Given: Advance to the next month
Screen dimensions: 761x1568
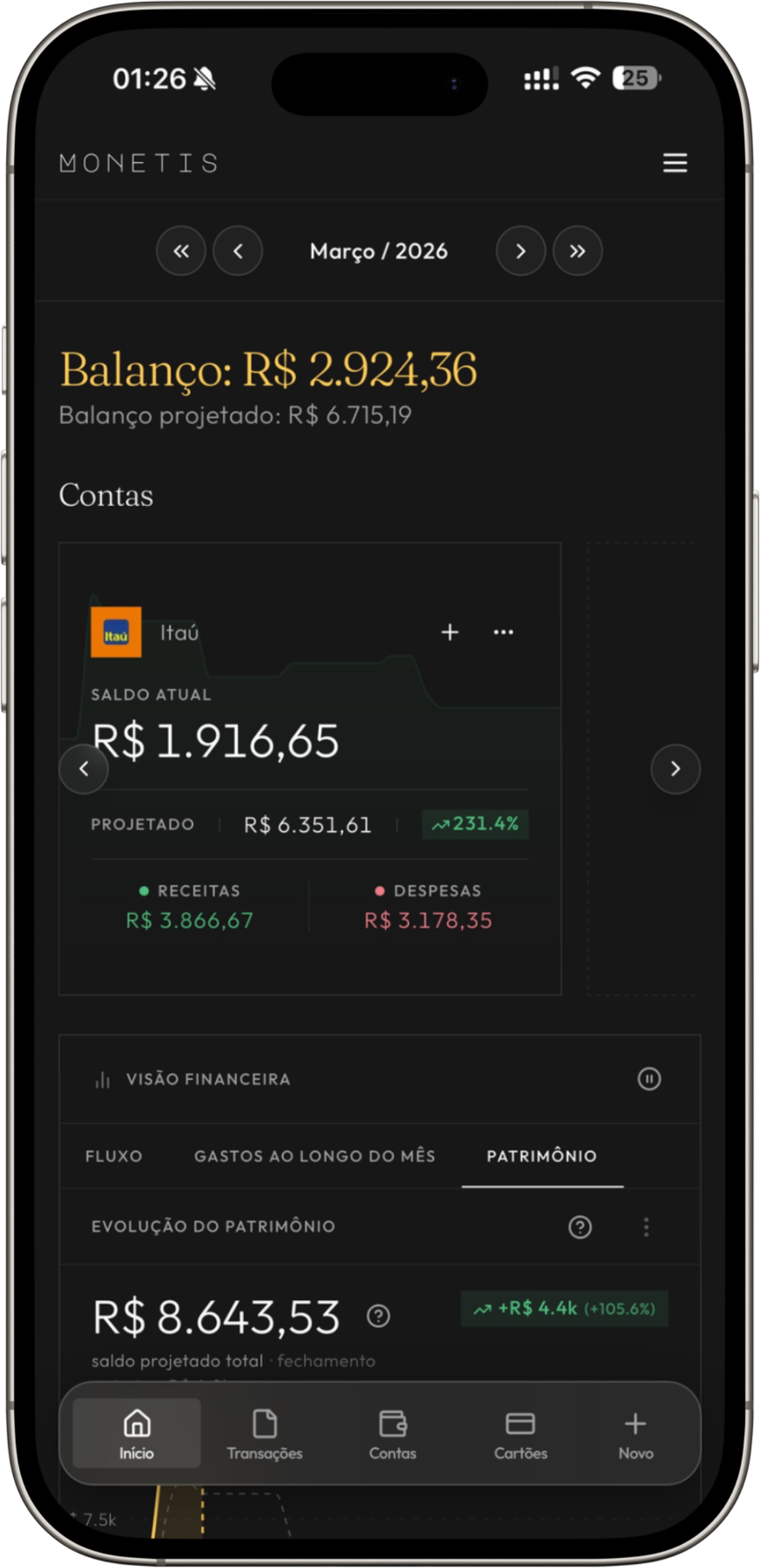Looking at the screenshot, I should [x=520, y=251].
